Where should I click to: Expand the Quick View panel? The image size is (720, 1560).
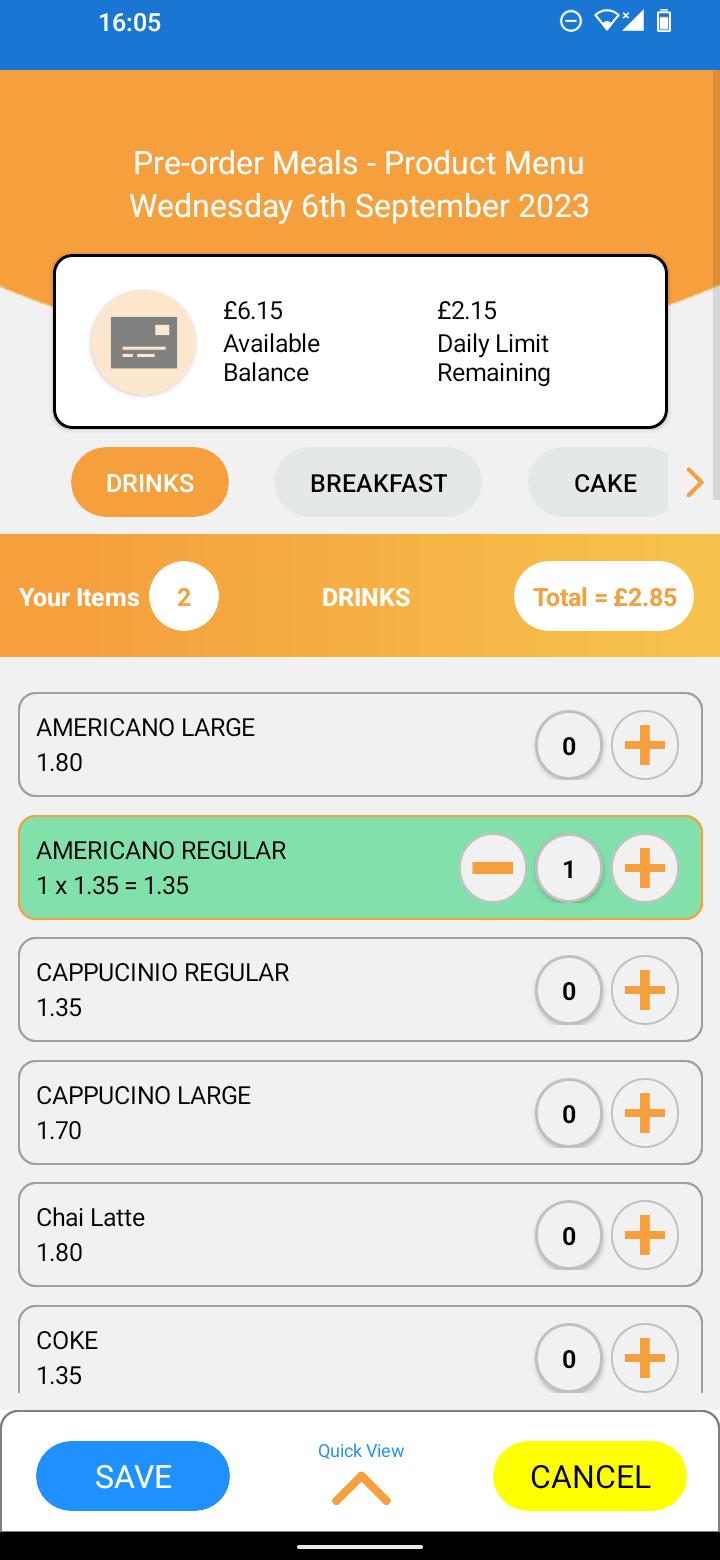coord(361,1475)
